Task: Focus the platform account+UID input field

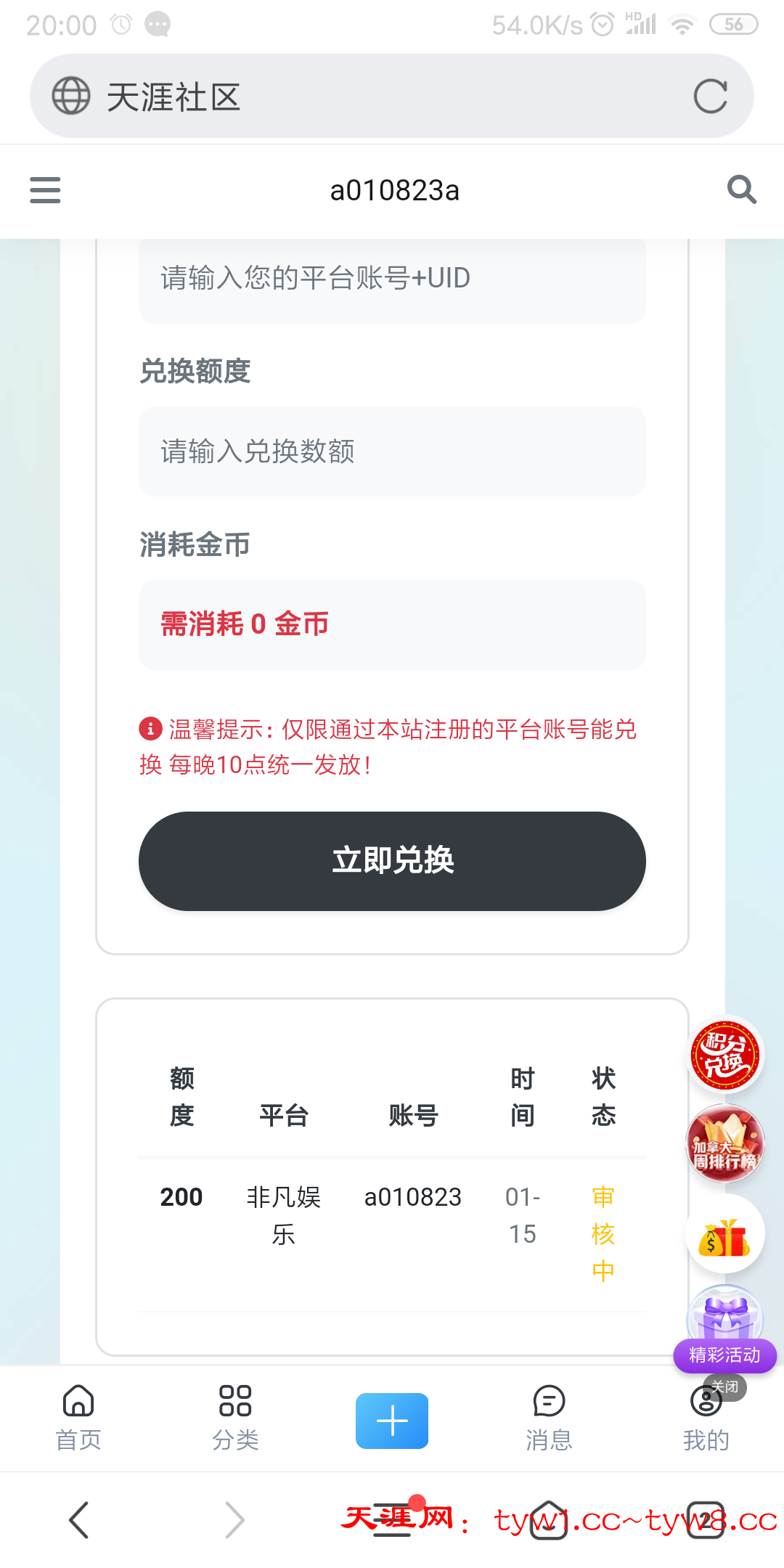Action: [x=392, y=279]
